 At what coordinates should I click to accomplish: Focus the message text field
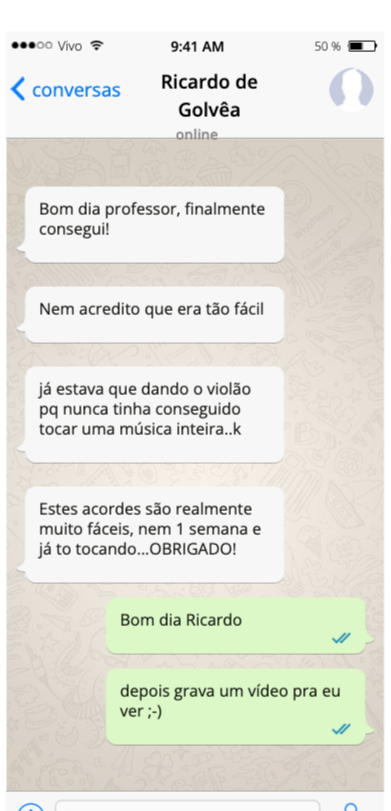[187, 806]
